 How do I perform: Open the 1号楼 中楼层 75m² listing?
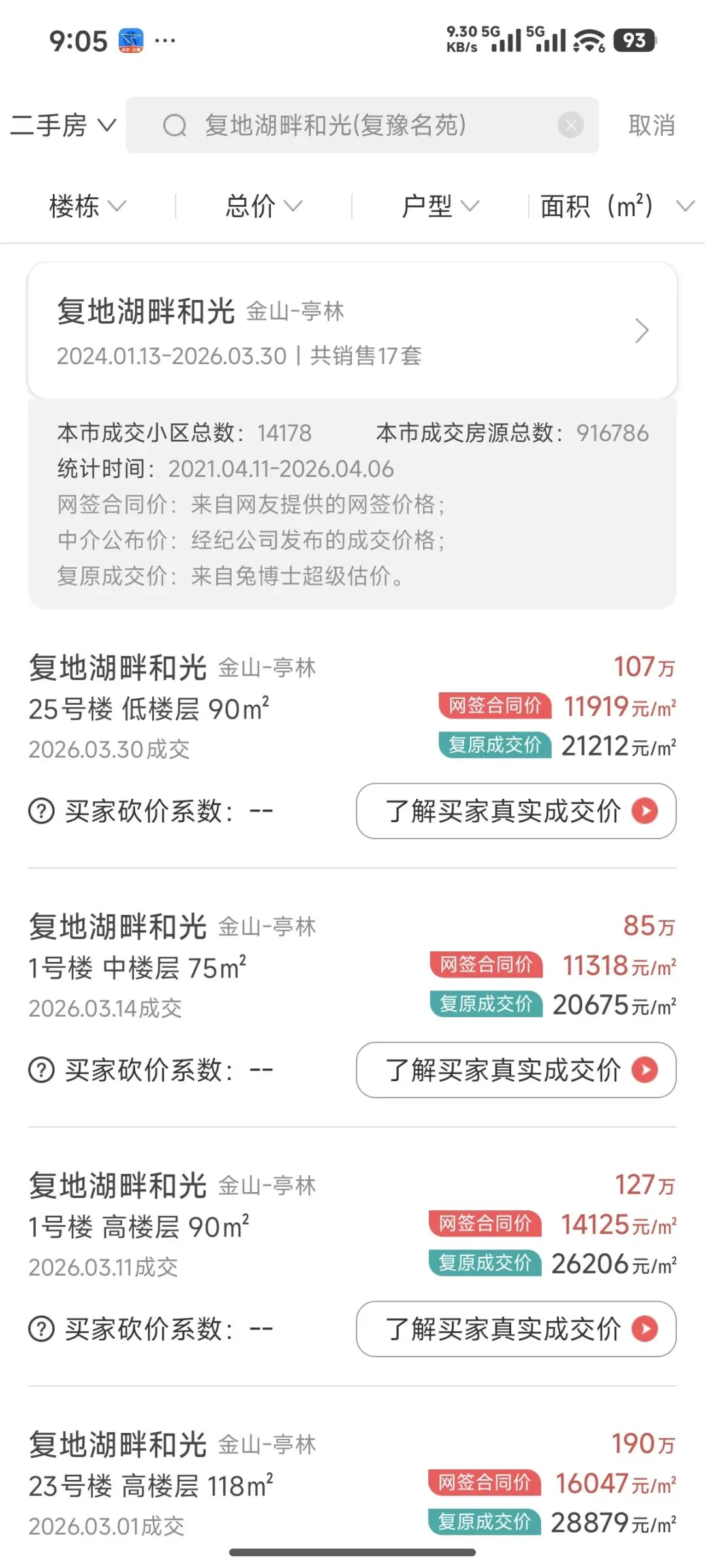tap(196, 968)
